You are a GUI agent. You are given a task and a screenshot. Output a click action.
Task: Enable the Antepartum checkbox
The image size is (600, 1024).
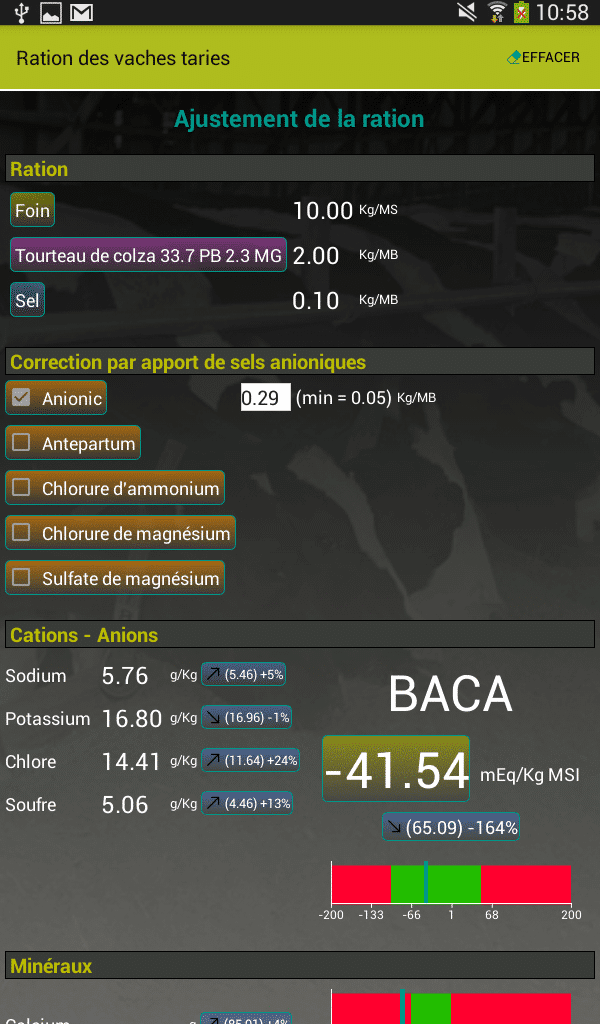point(72,443)
